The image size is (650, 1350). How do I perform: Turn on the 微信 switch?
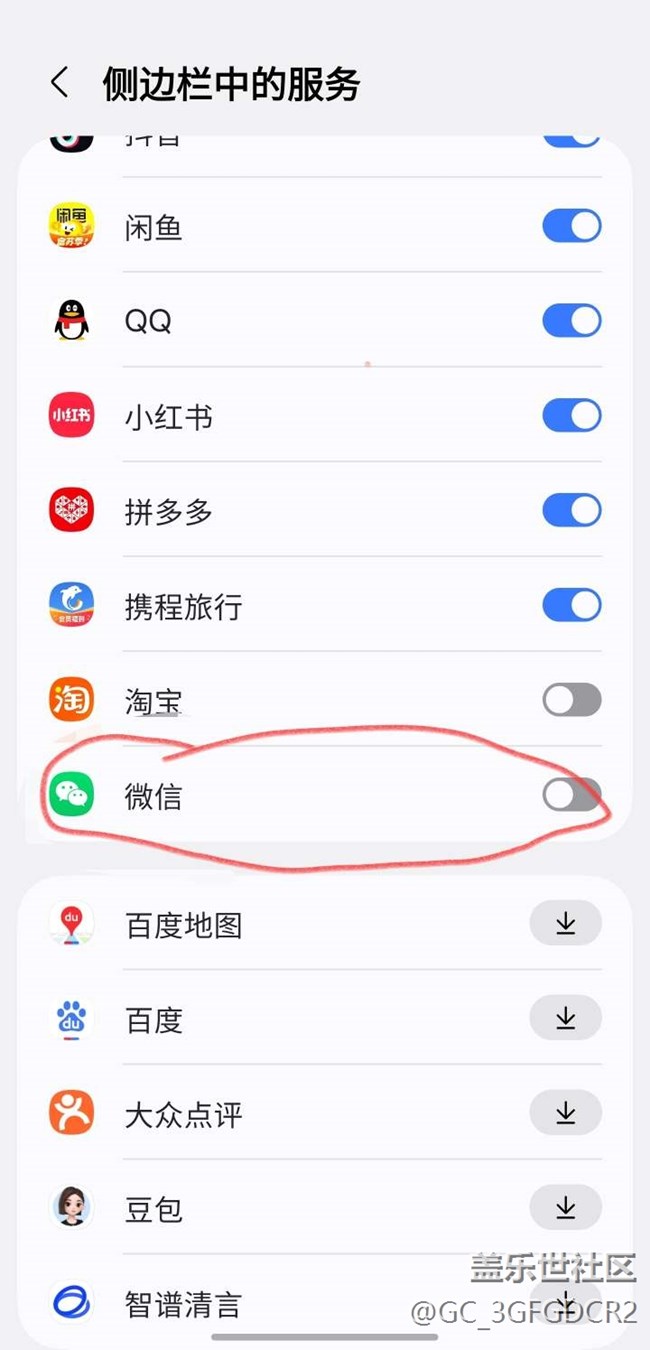tap(572, 795)
